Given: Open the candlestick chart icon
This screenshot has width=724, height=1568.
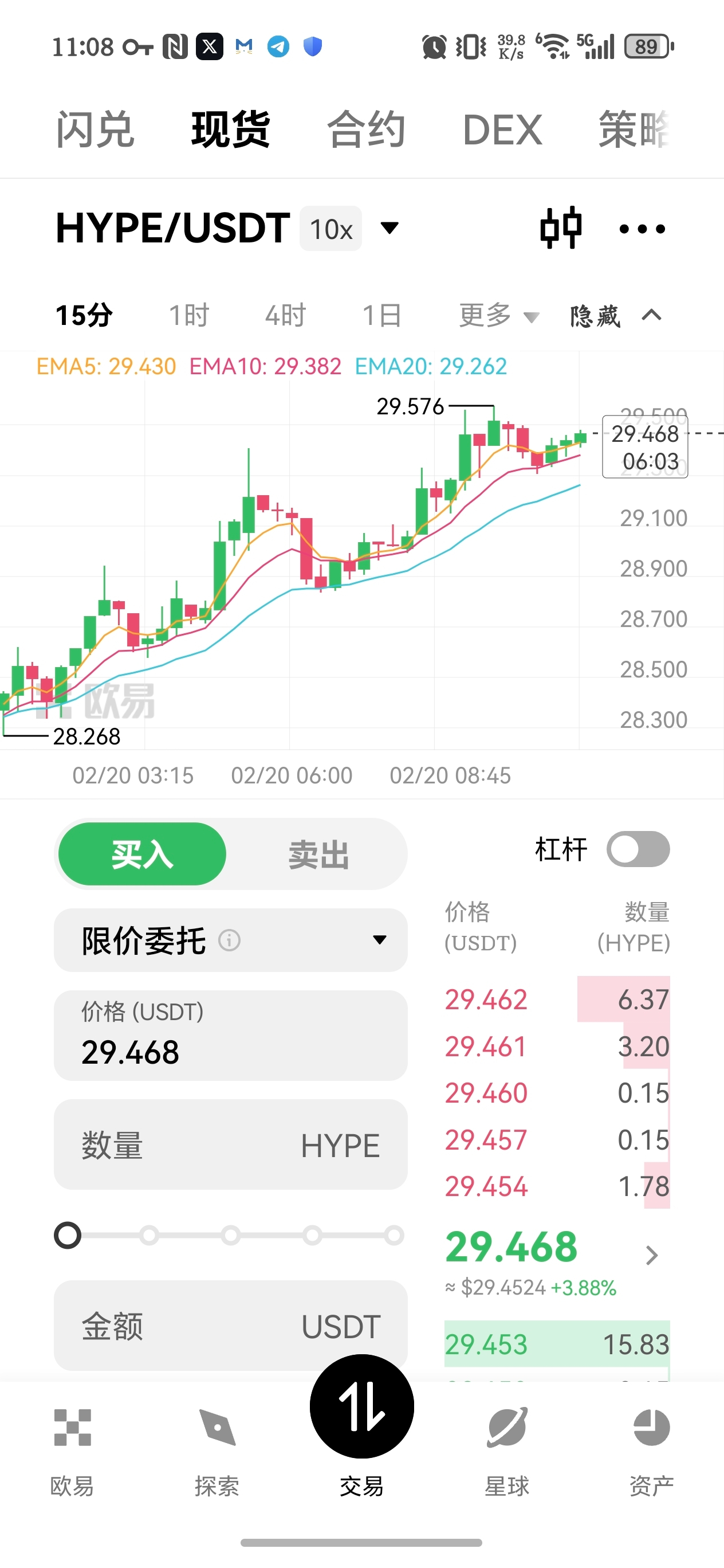Looking at the screenshot, I should 560,228.
